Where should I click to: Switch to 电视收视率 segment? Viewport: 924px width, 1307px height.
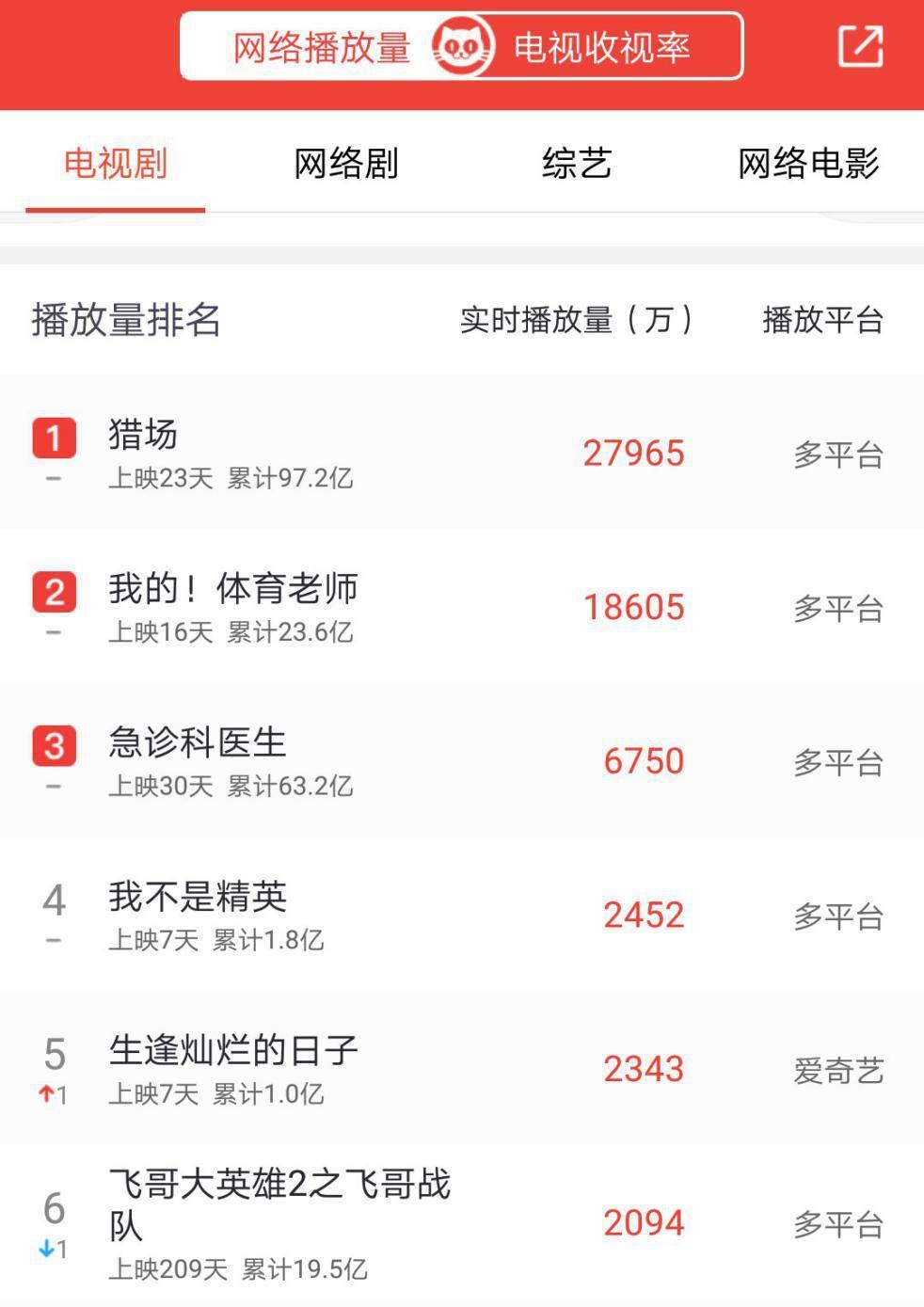click(x=602, y=47)
